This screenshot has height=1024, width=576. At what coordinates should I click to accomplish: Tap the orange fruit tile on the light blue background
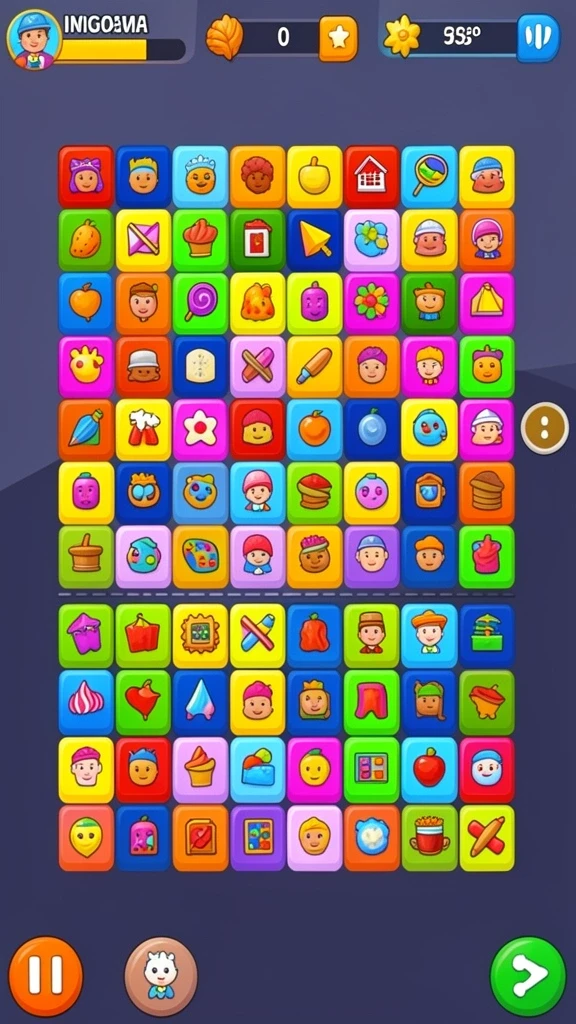click(x=315, y=430)
